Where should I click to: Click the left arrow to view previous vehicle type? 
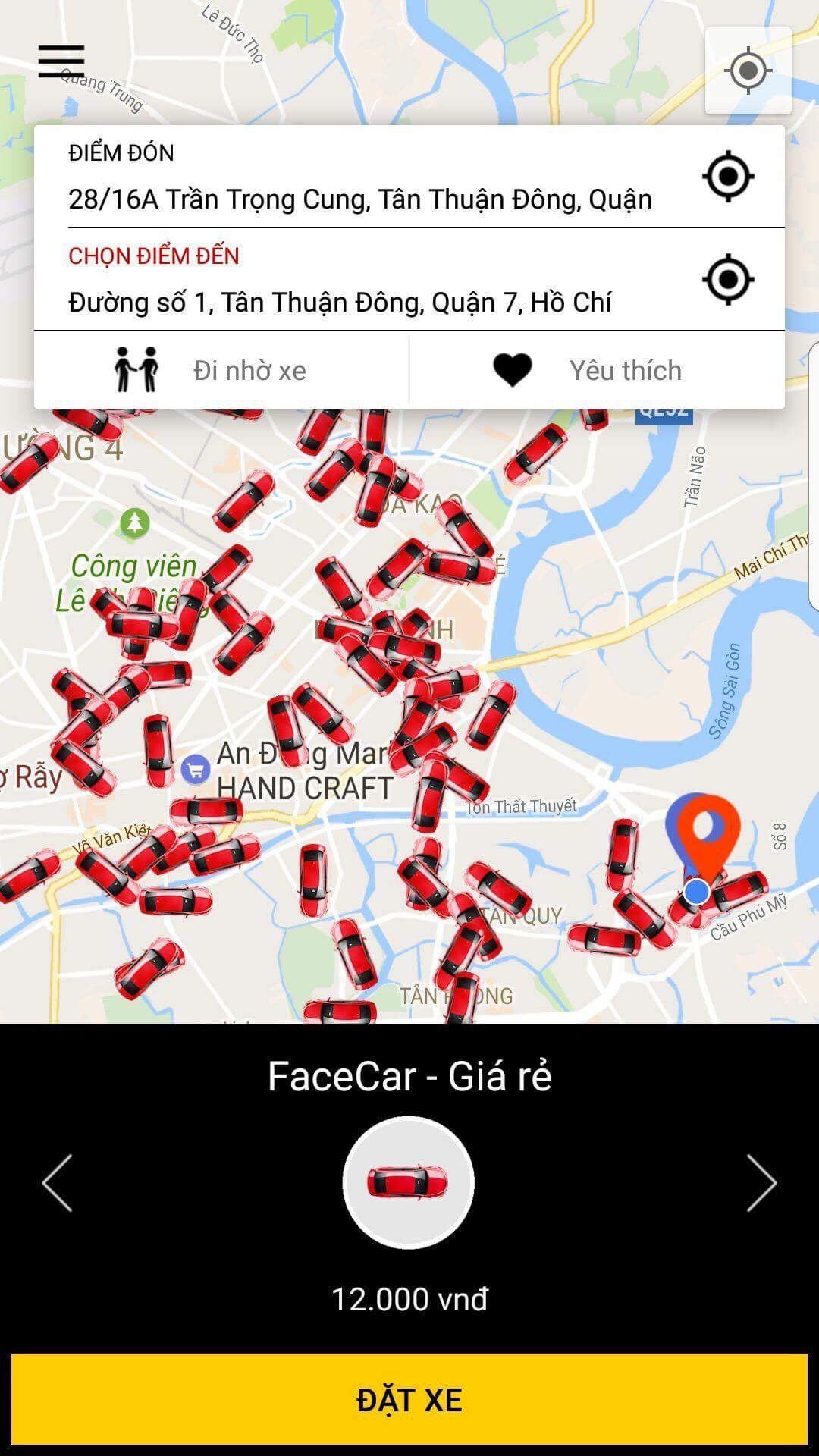pyautogui.click(x=57, y=1181)
